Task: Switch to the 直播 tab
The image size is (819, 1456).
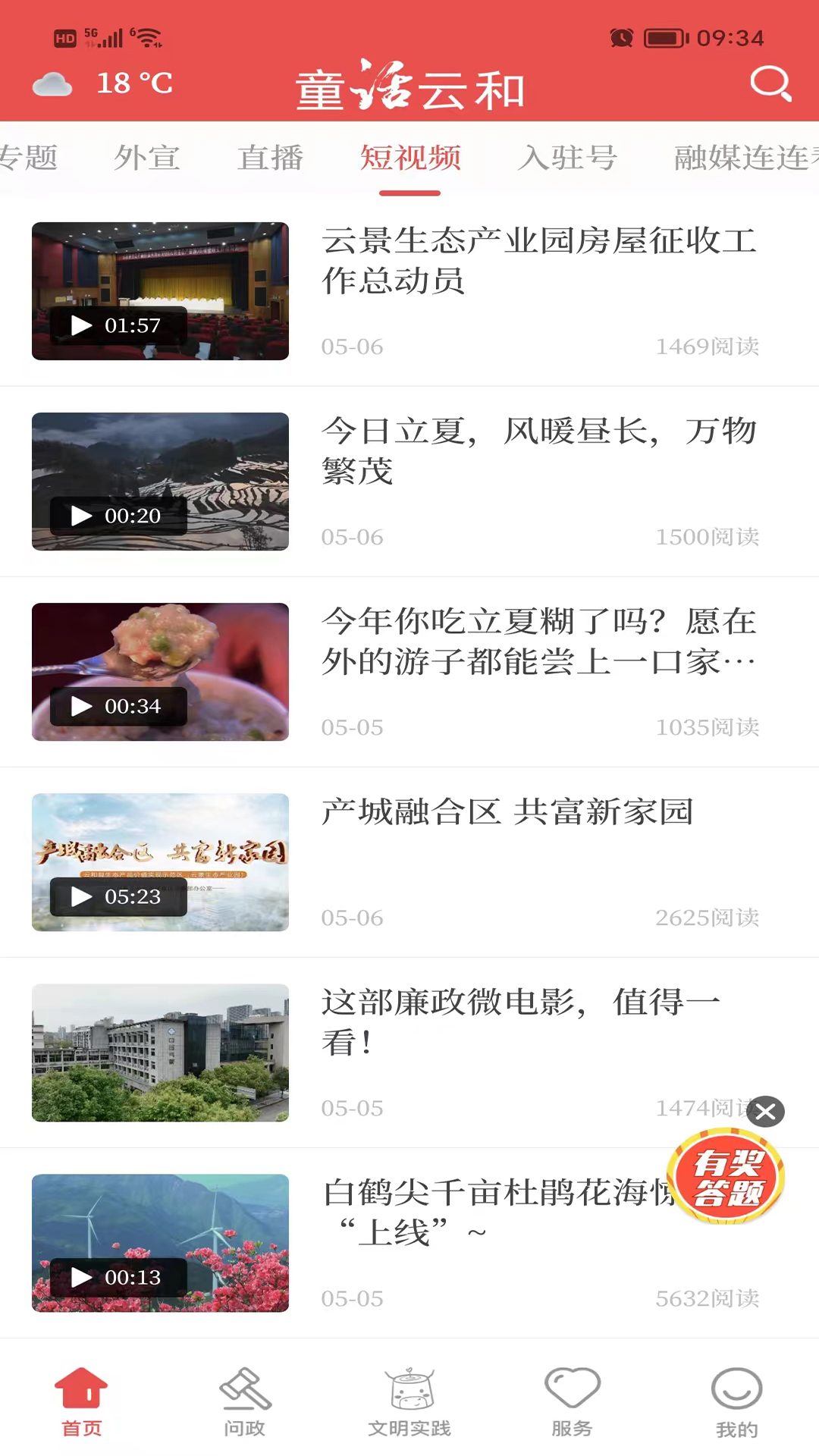Action: tap(270, 158)
